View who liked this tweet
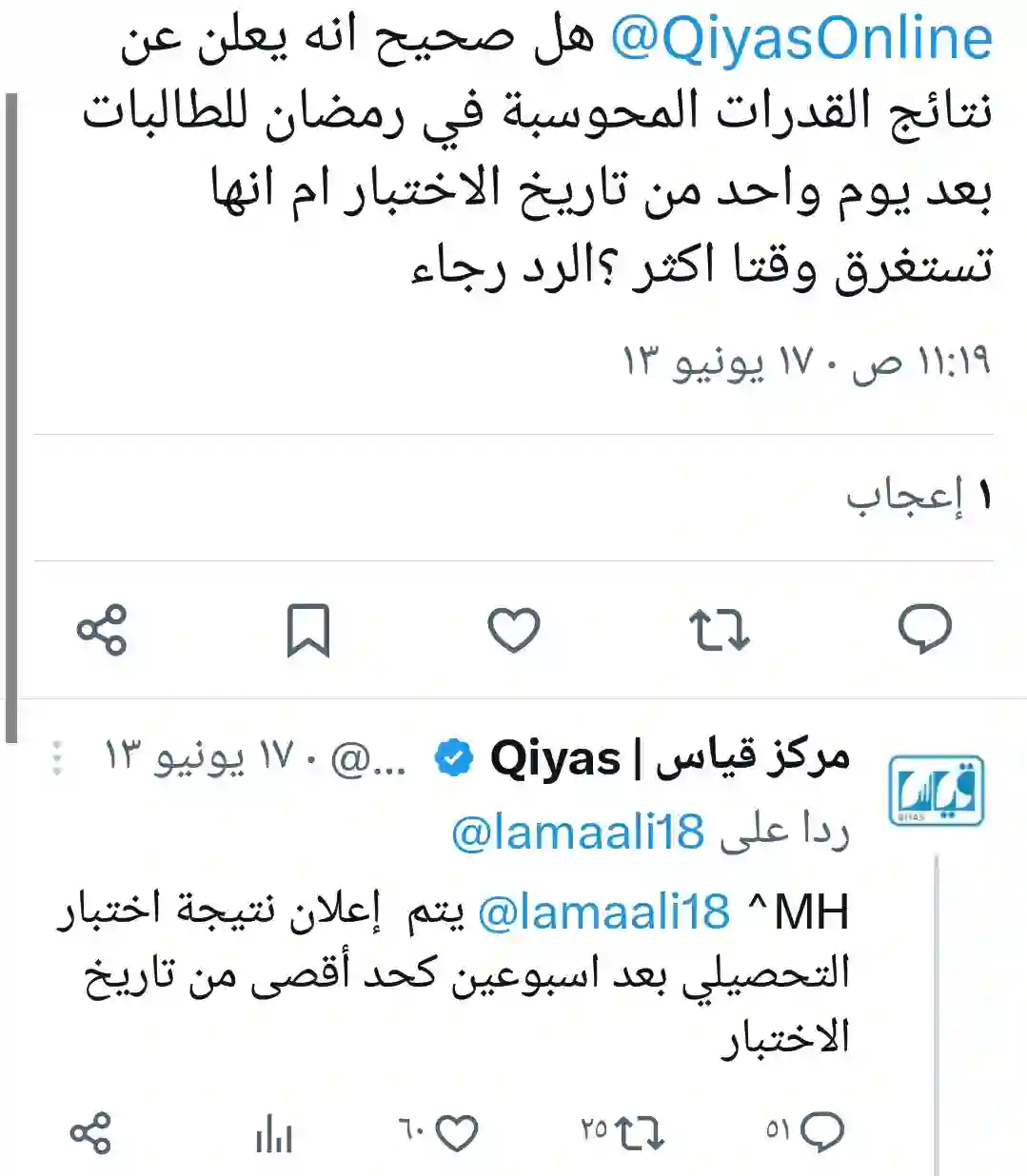Viewport: 1027px width, 1176px height. coord(918,496)
